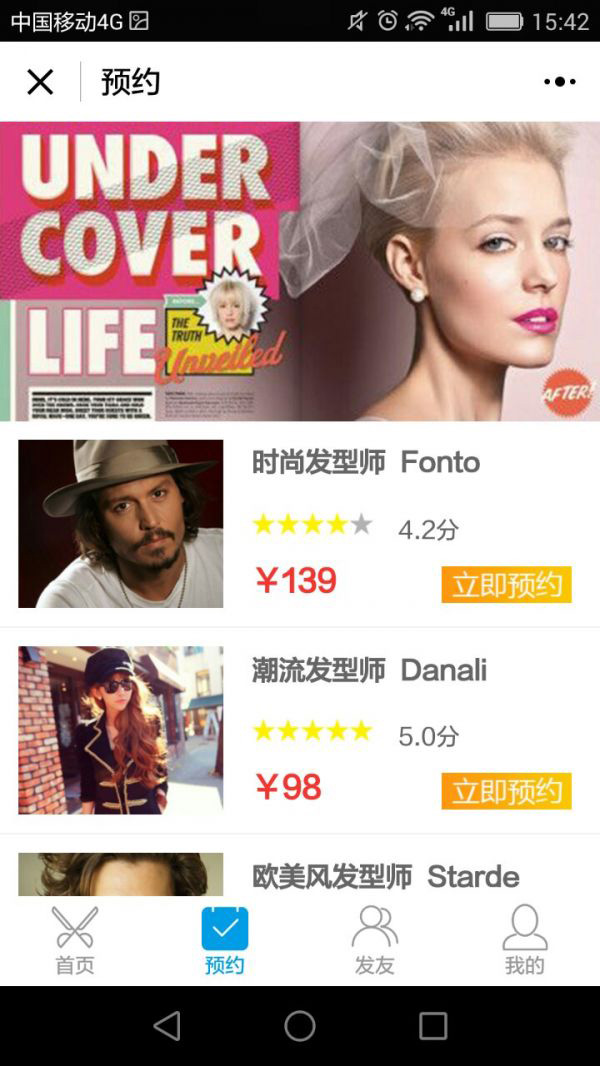
Task: Select the 预约 tab
Action: 225,940
